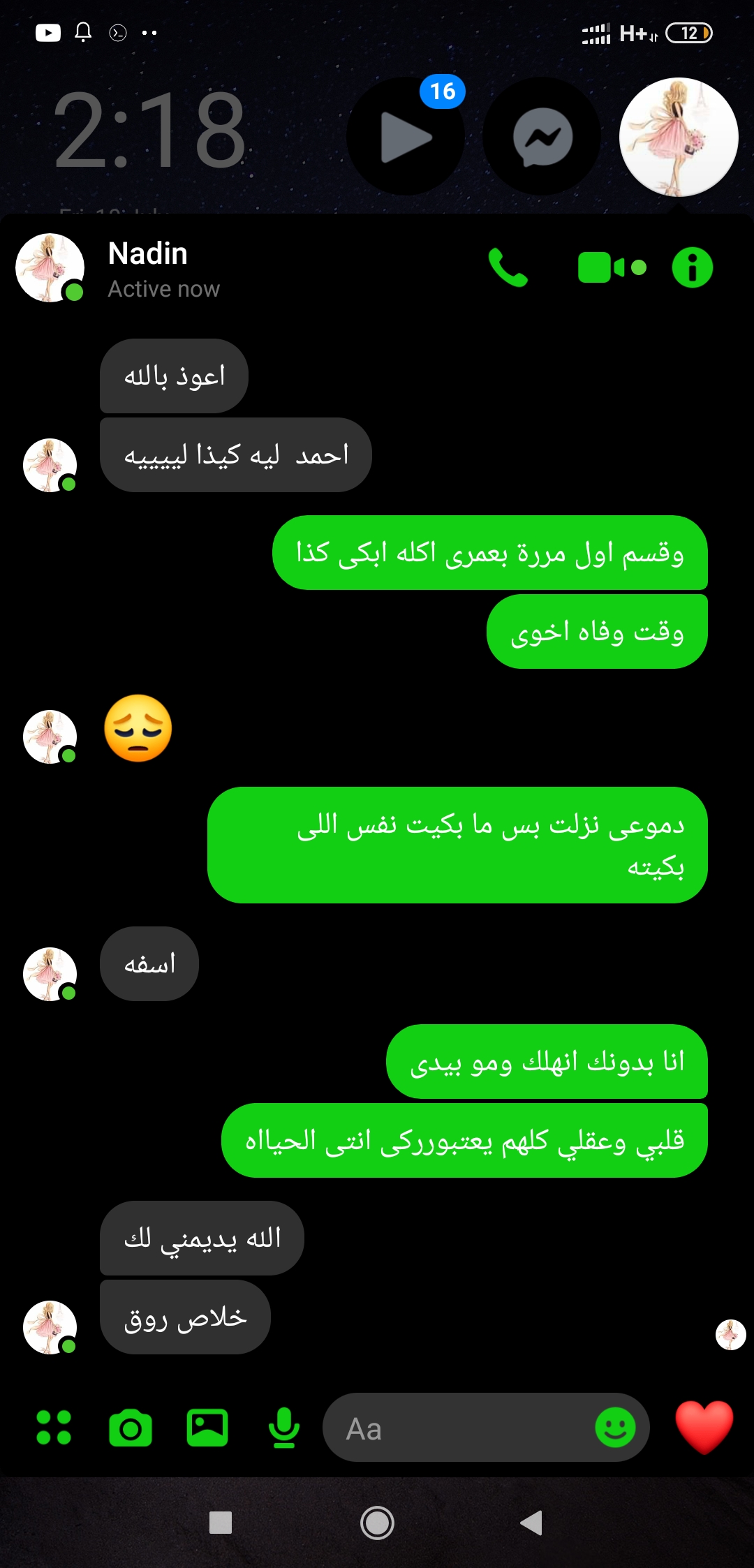Tap the play chat head with 16 badge
Screen dimensions: 754x1568
[406, 137]
